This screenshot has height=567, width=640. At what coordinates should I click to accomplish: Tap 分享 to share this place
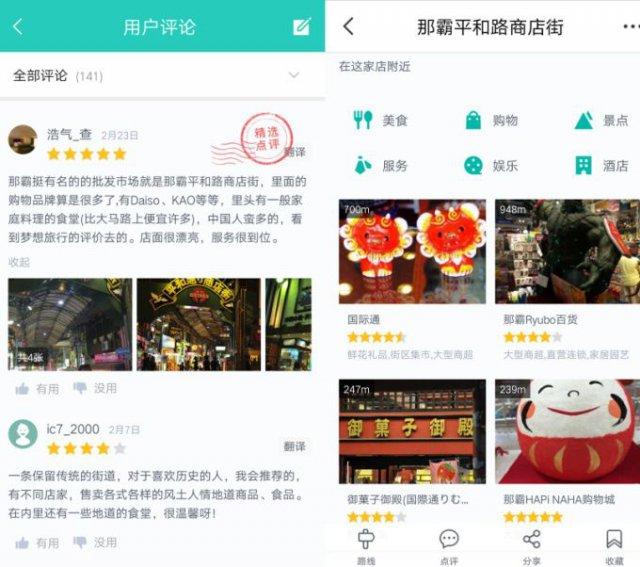tap(531, 546)
